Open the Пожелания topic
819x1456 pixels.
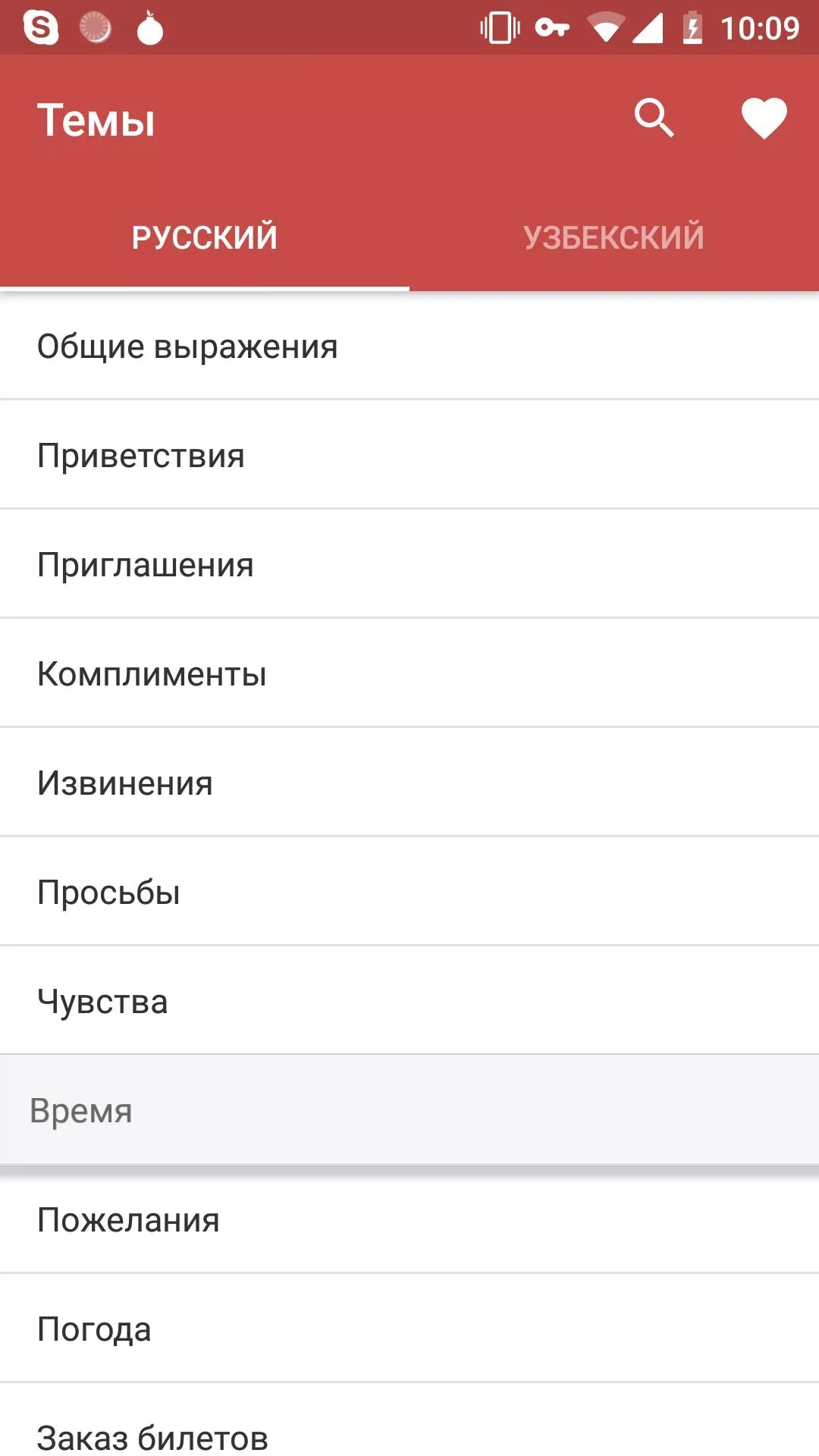(x=409, y=1219)
